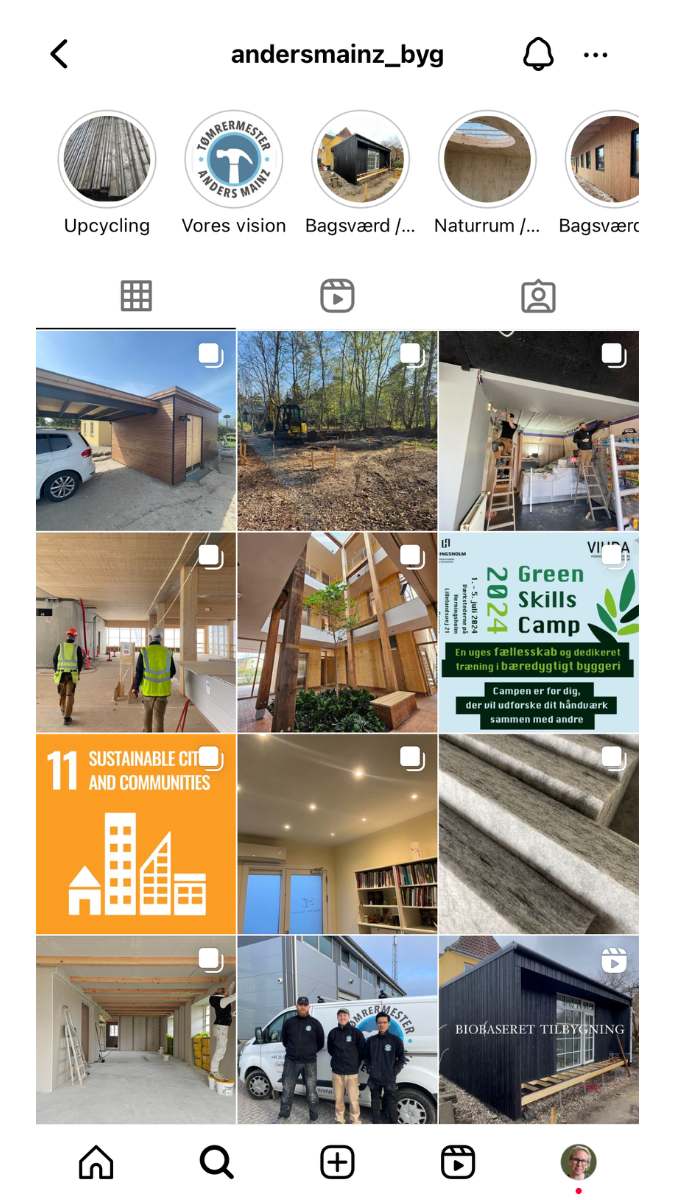Open the notifications bell for this profile
The width and height of the screenshot is (675, 1200).
pyautogui.click(x=538, y=54)
